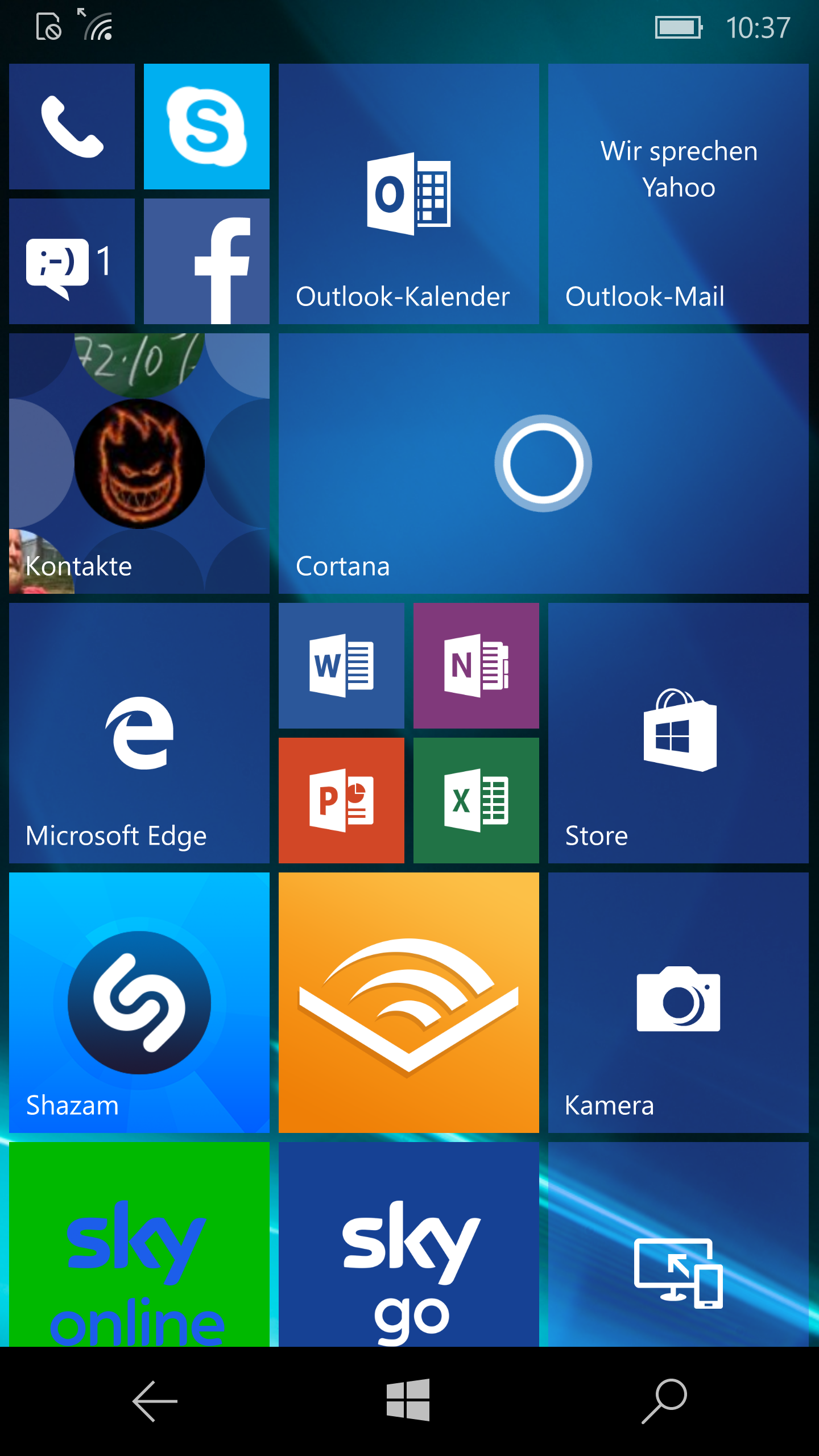Launch Cortana from its tile

click(x=543, y=463)
